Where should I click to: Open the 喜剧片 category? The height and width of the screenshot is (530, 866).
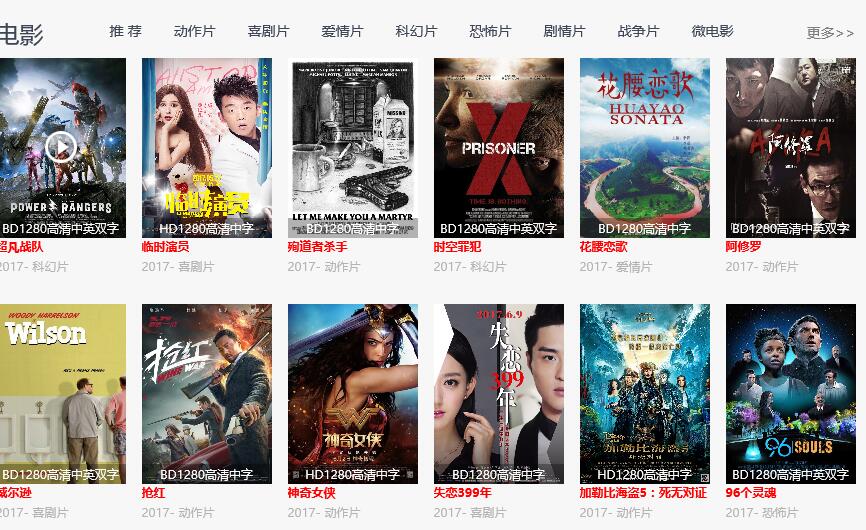coord(268,32)
